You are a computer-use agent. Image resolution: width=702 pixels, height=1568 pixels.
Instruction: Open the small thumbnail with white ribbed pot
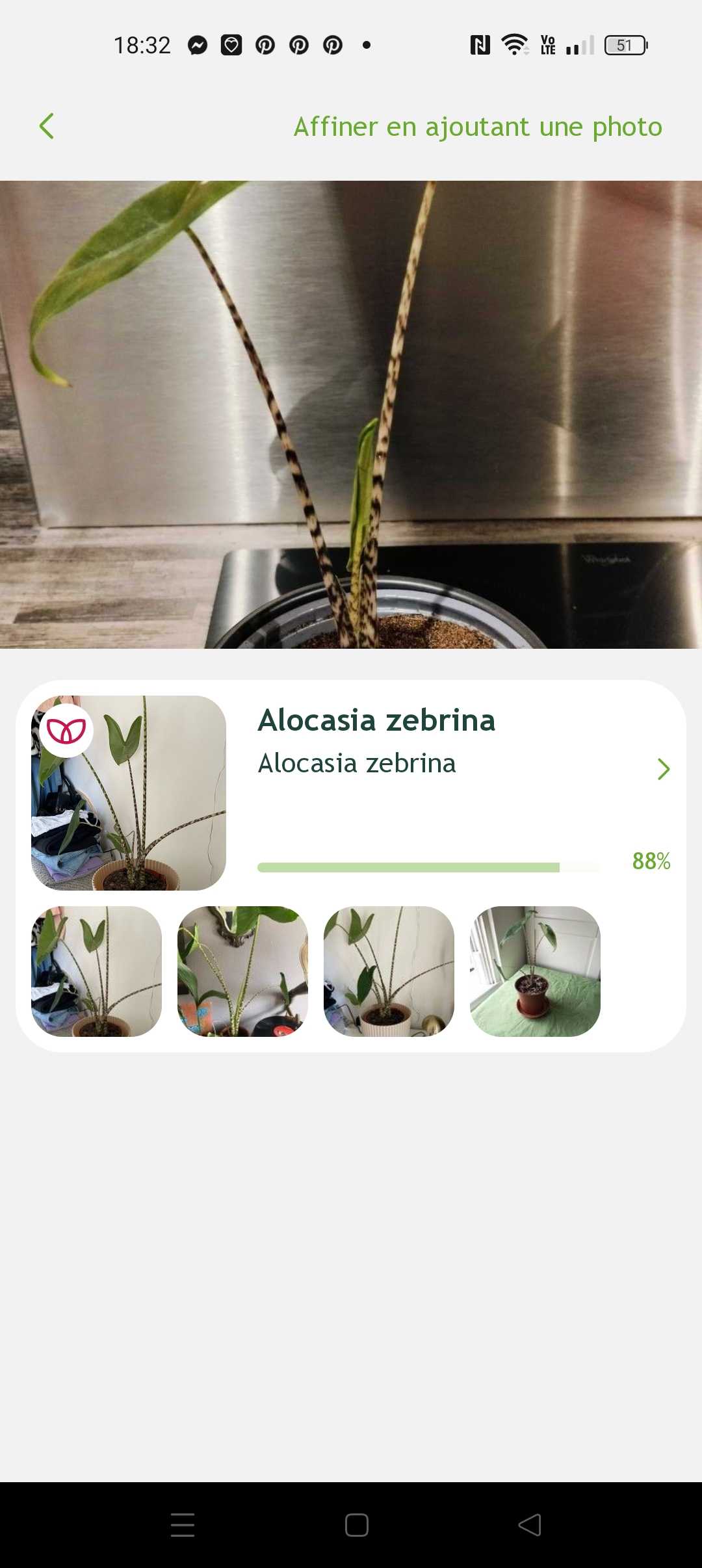(x=389, y=971)
